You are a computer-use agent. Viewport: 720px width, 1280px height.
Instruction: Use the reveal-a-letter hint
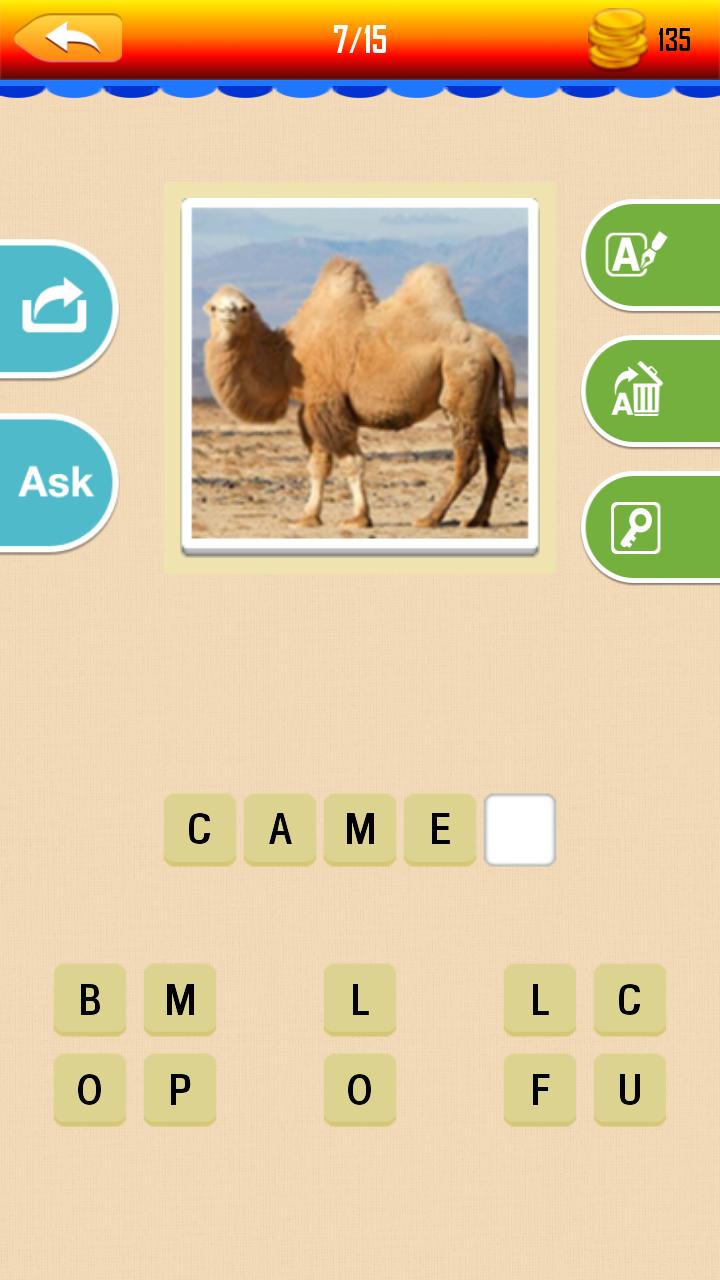650,256
